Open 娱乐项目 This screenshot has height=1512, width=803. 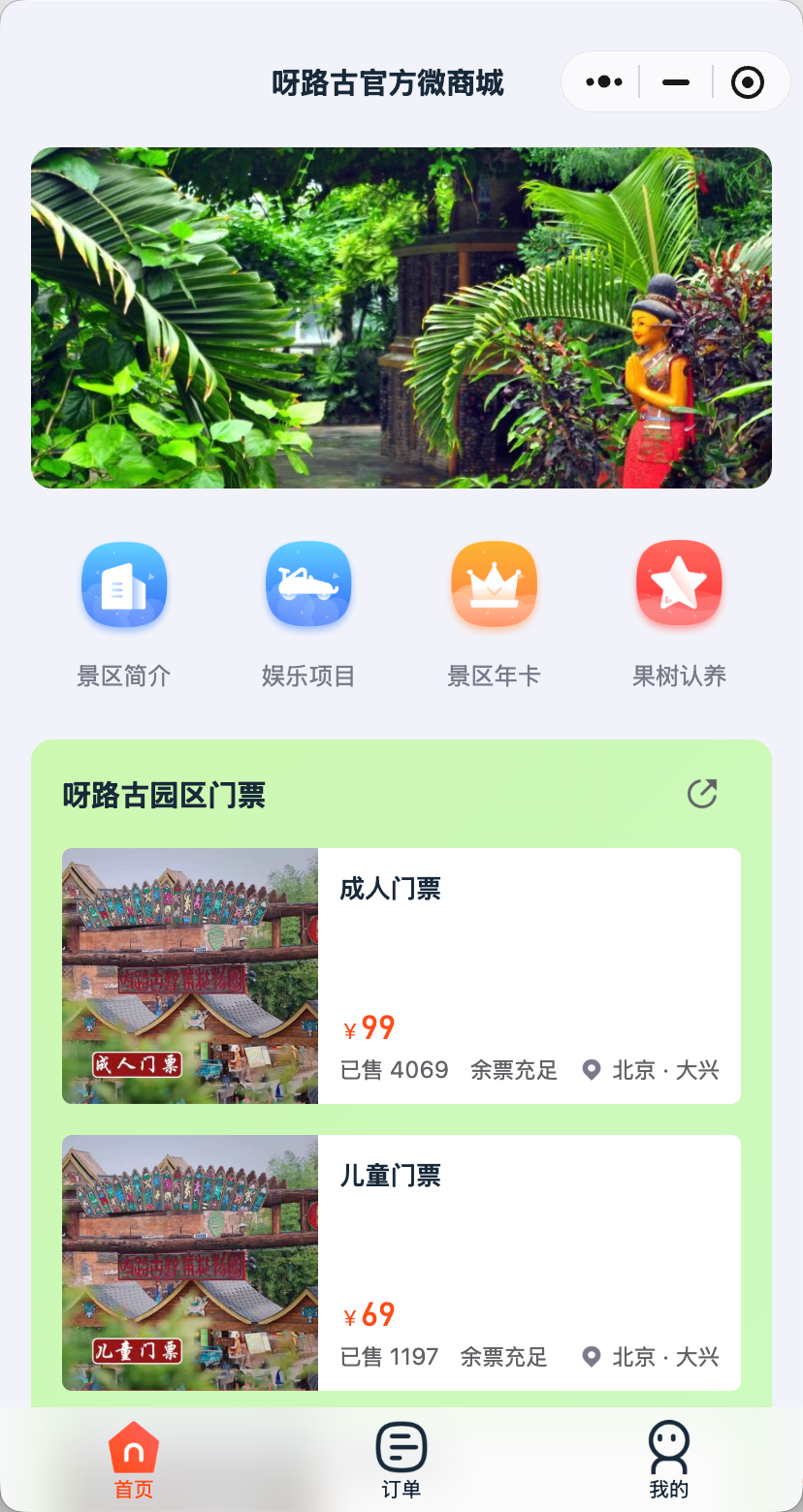(308, 614)
